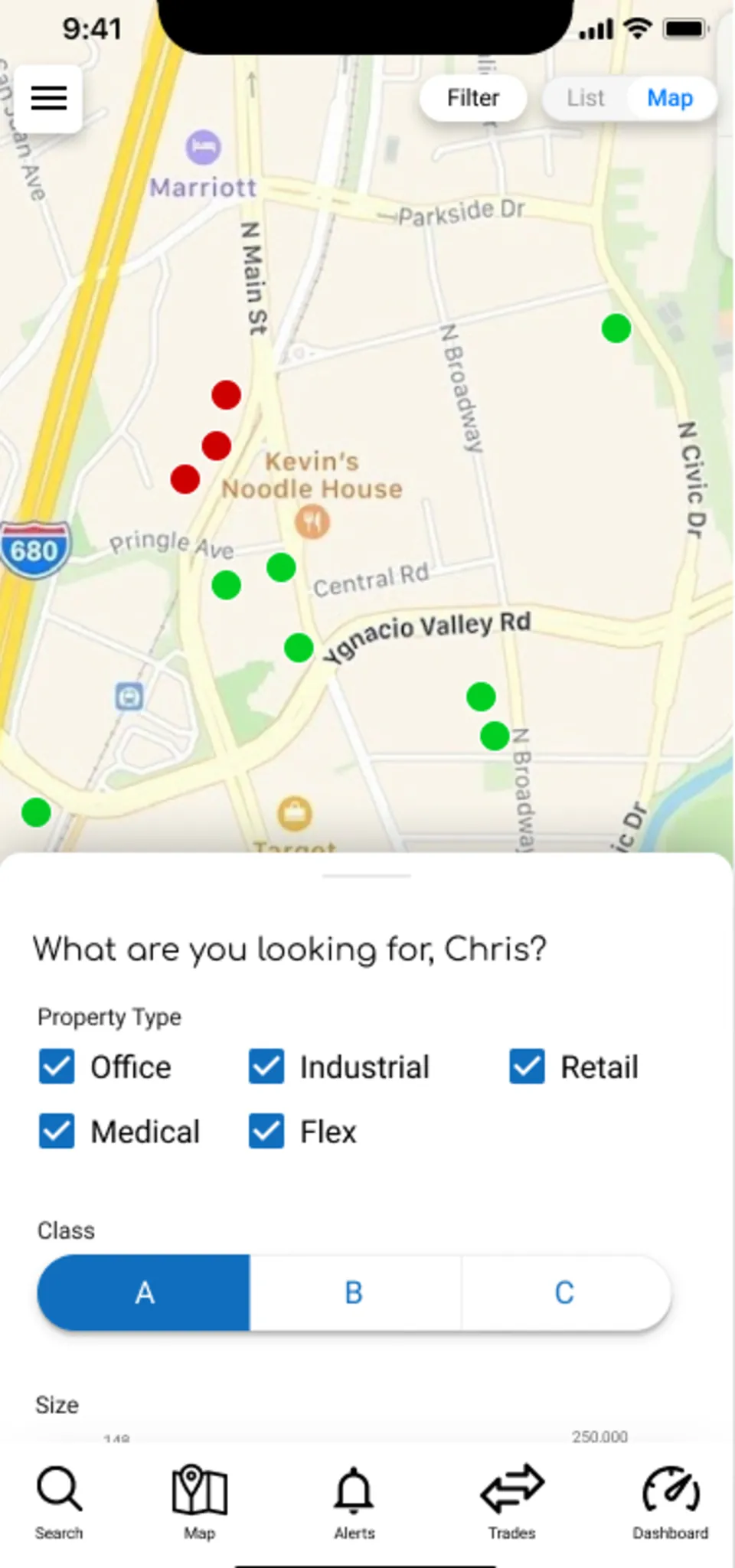Select Class A segment

(x=144, y=1292)
